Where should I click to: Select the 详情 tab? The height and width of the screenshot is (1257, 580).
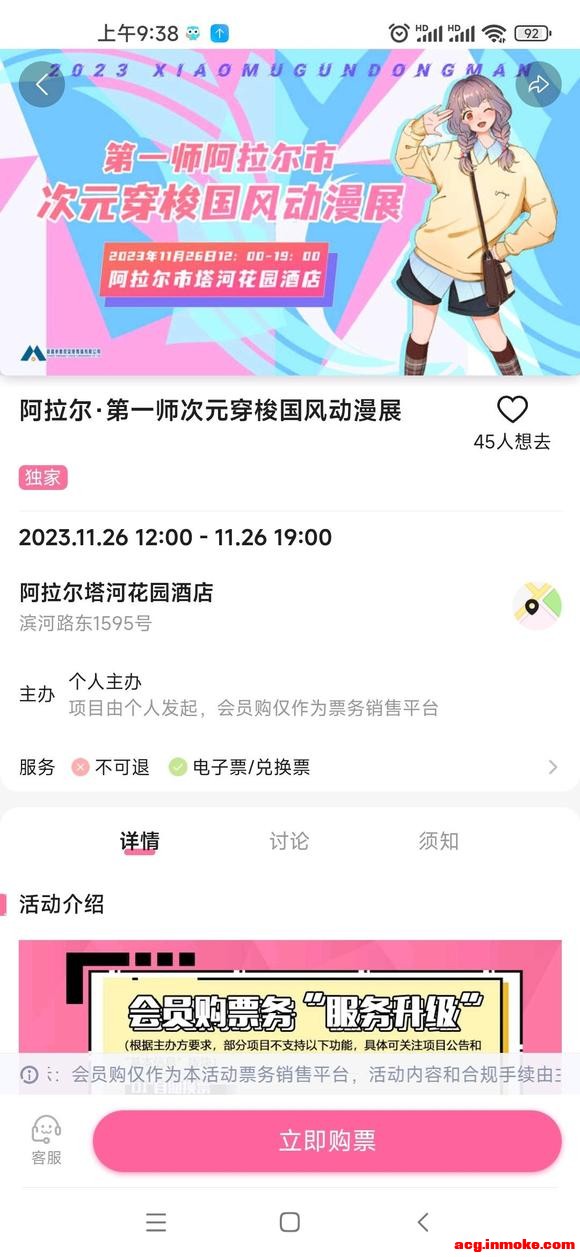(140, 841)
